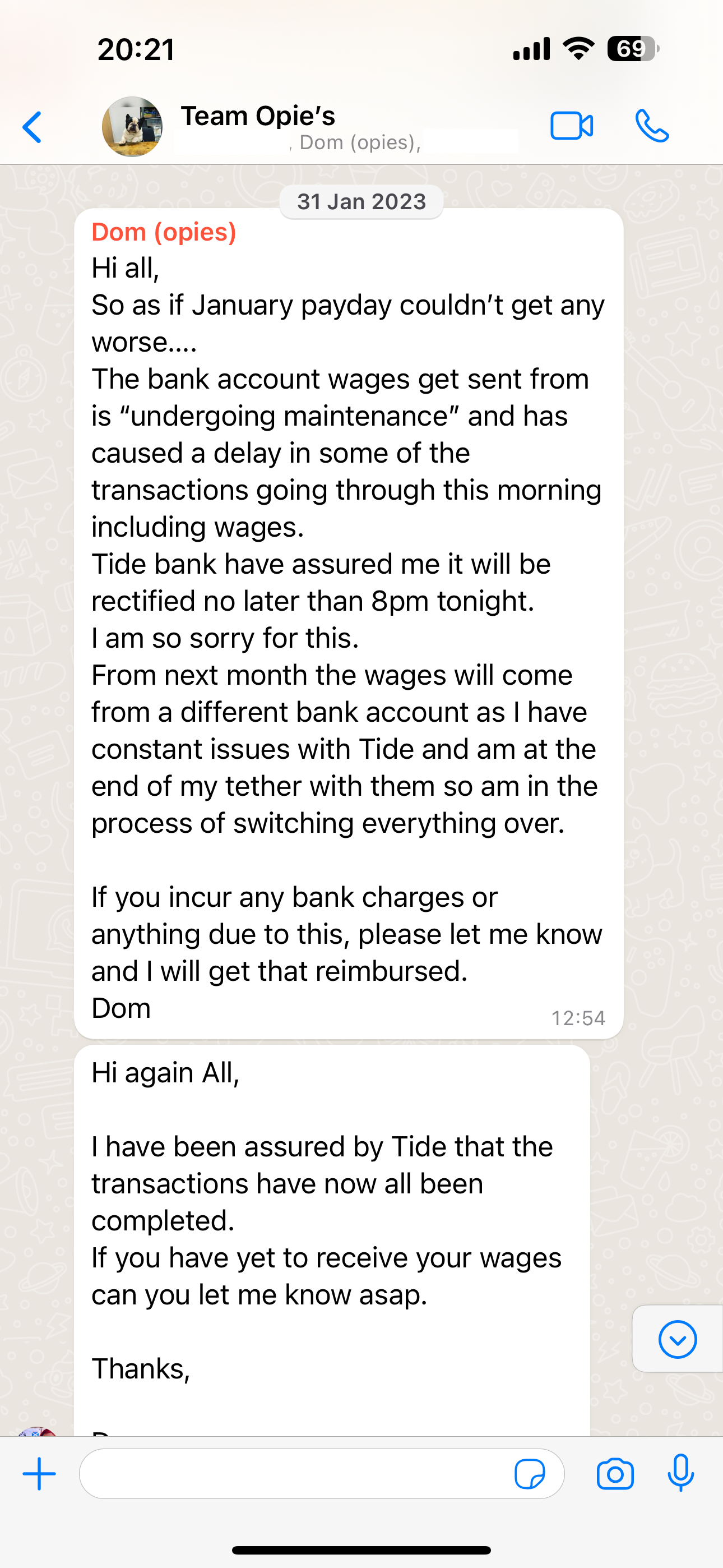Screen dimensions: 723x1568
Task: Start a voice call with the group
Action: tap(652, 127)
